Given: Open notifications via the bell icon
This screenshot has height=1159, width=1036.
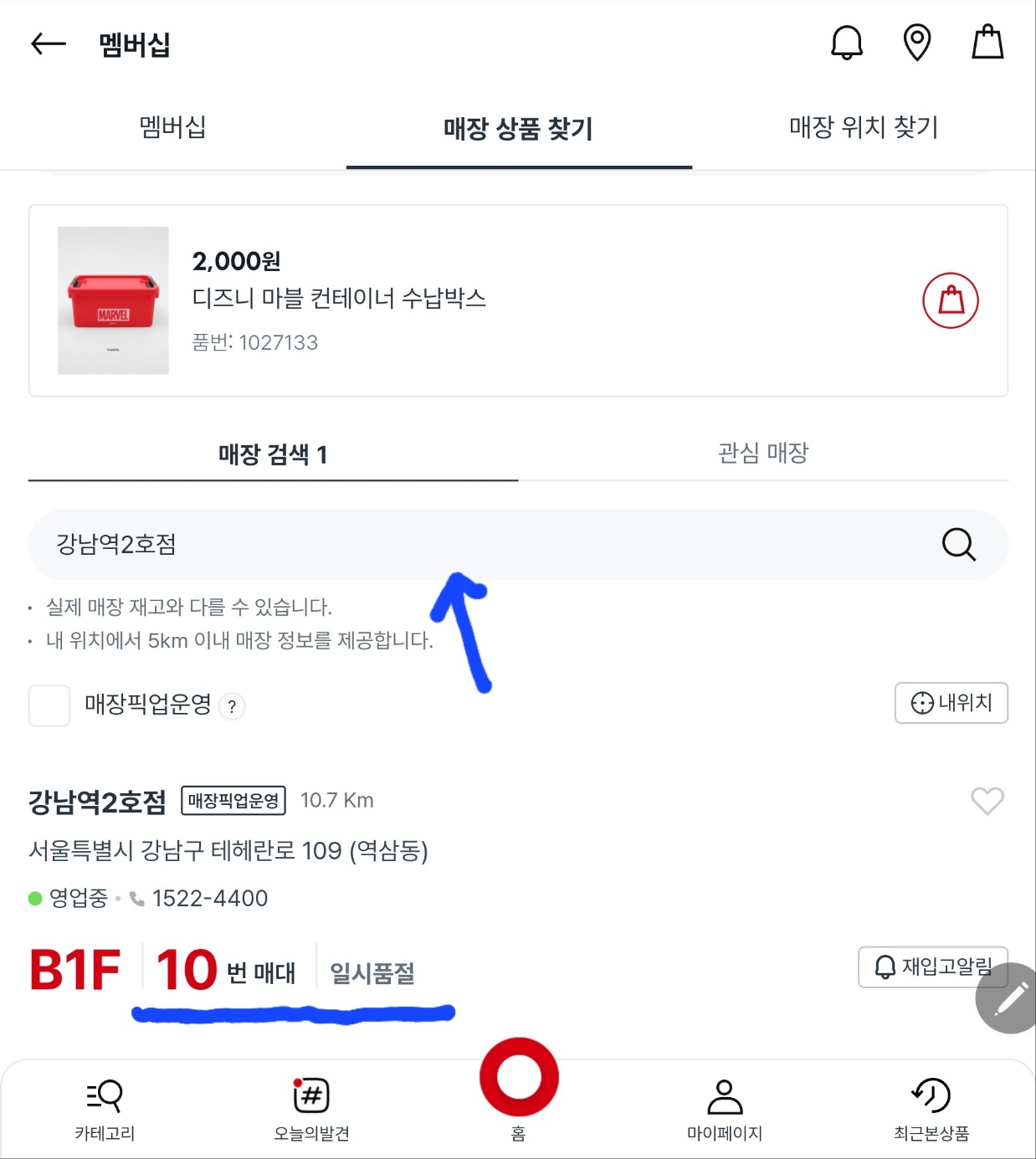Looking at the screenshot, I should (x=846, y=44).
